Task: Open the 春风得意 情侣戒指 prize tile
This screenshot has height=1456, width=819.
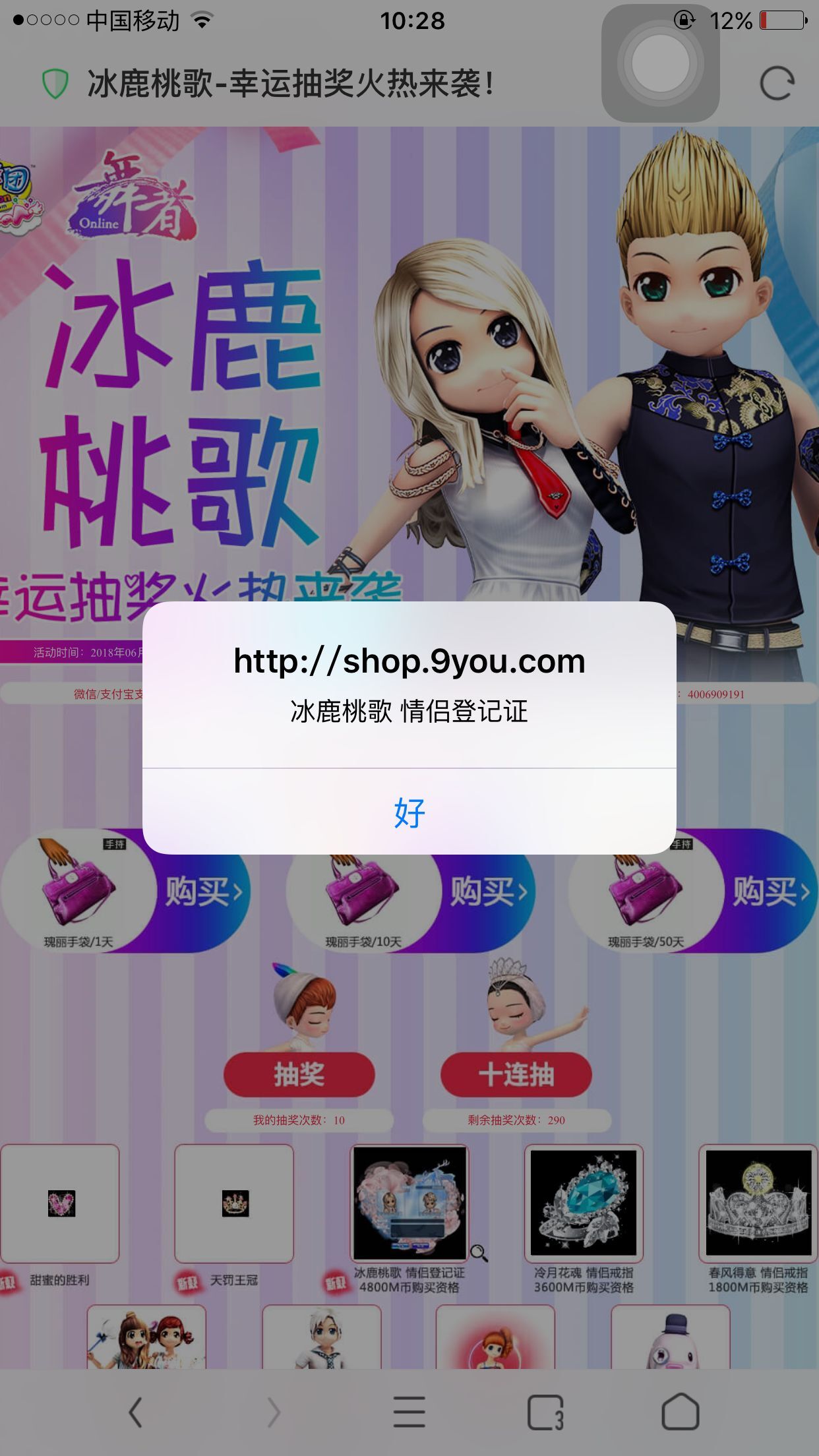Action: click(x=758, y=1203)
